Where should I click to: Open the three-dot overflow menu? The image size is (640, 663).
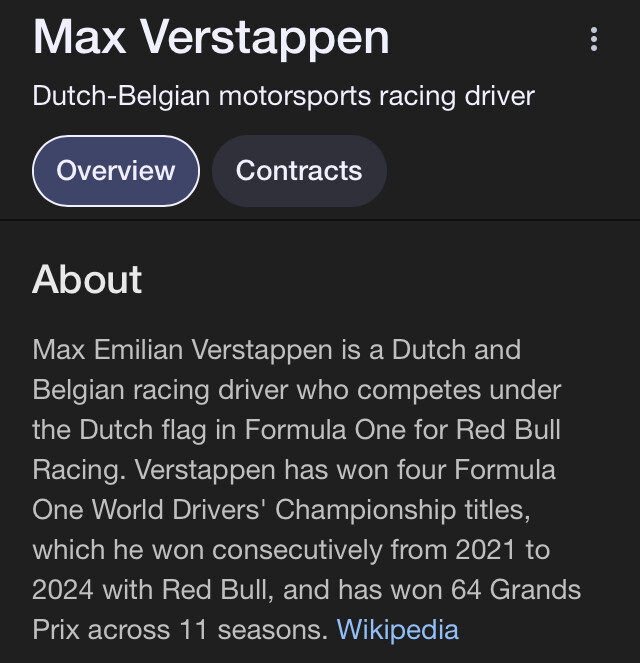click(x=594, y=39)
